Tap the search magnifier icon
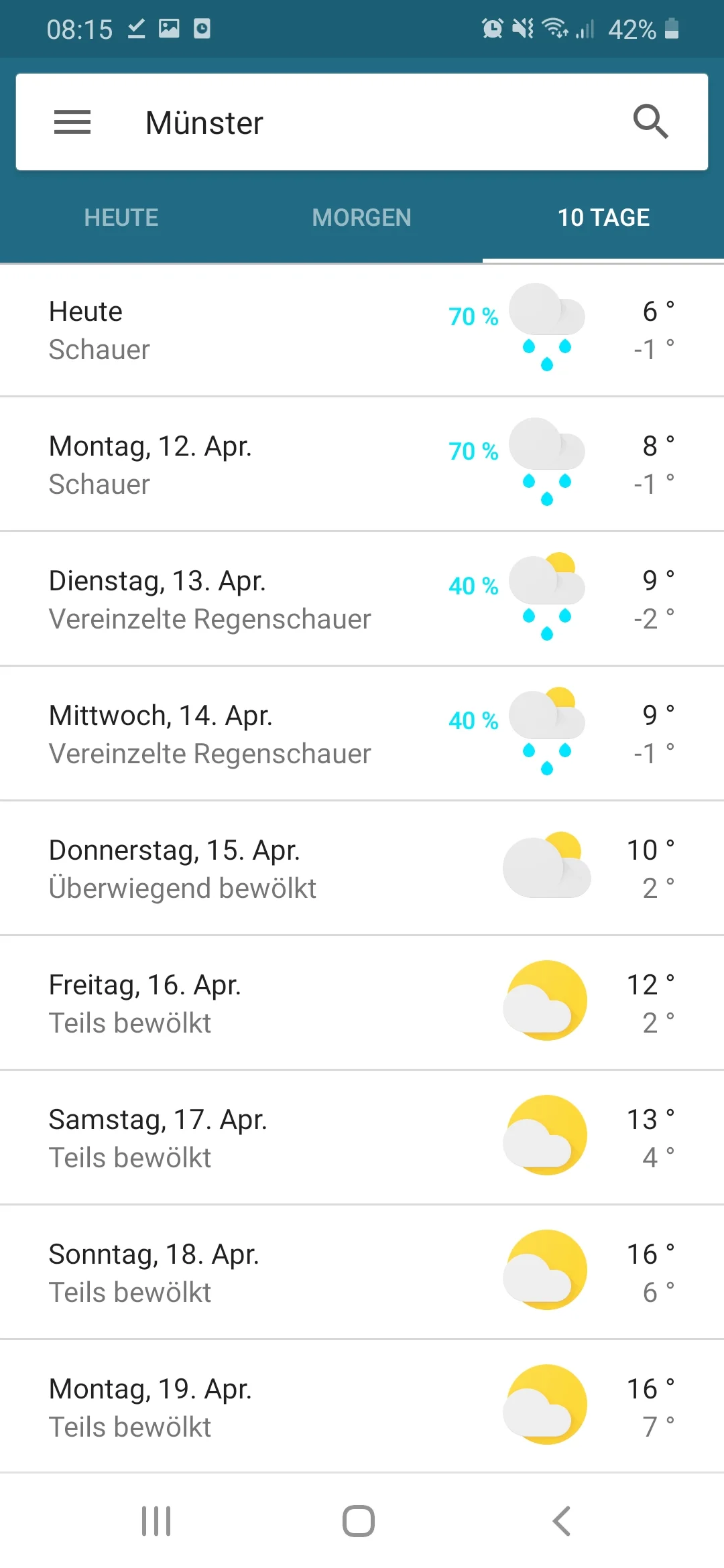The width and height of the screenshot is (724, 1568). 650,122
